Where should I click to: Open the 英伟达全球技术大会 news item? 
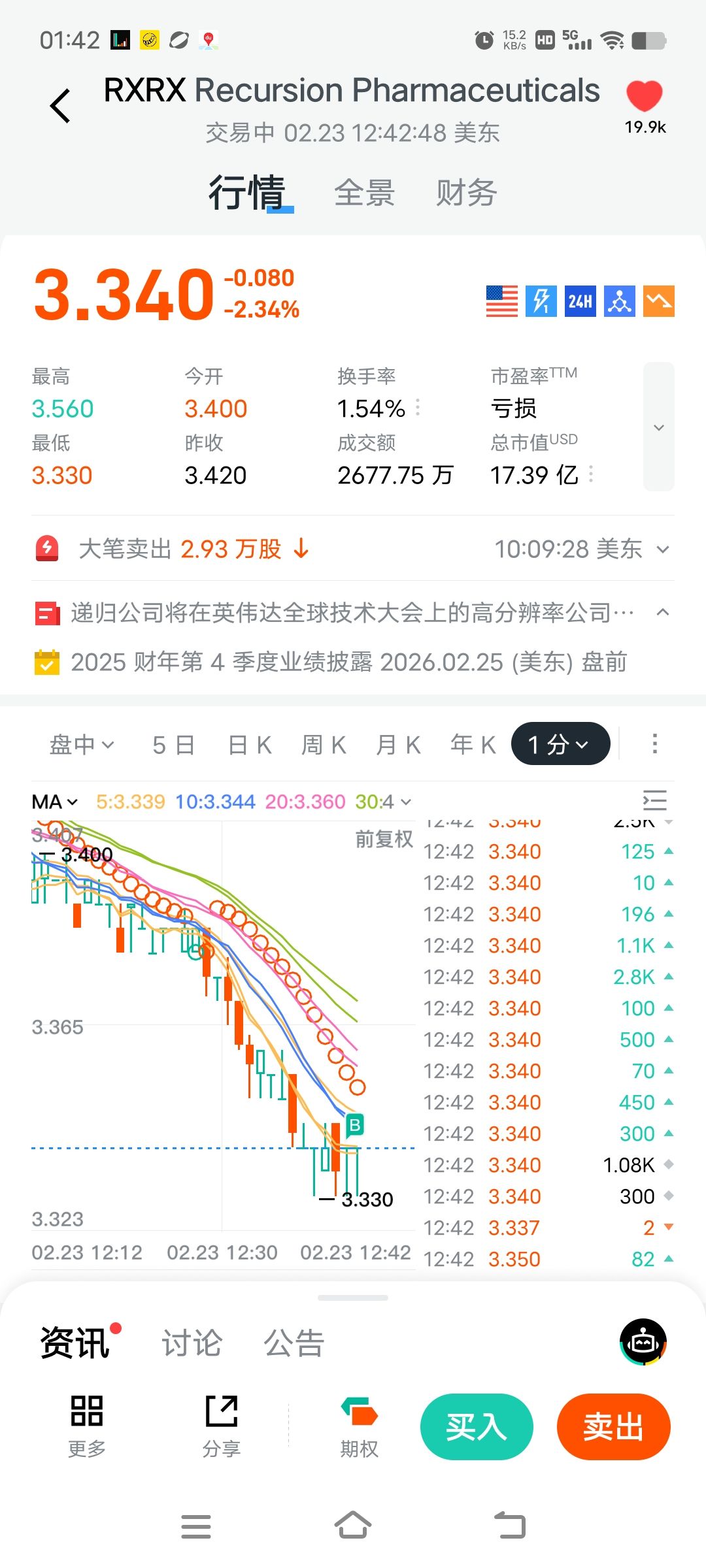pyautogui.click(x=352, y=613)
